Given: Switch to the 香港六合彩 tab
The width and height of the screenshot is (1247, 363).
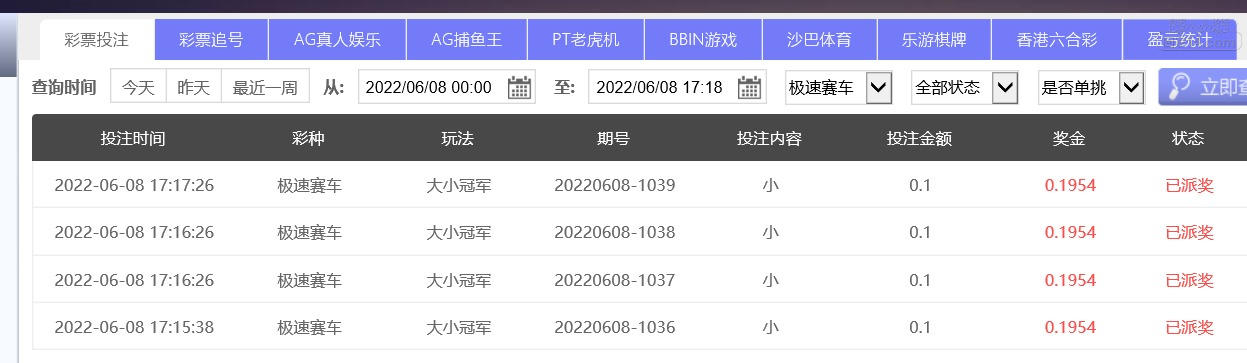Looking at the screenshot, I should coord(1057,40).
